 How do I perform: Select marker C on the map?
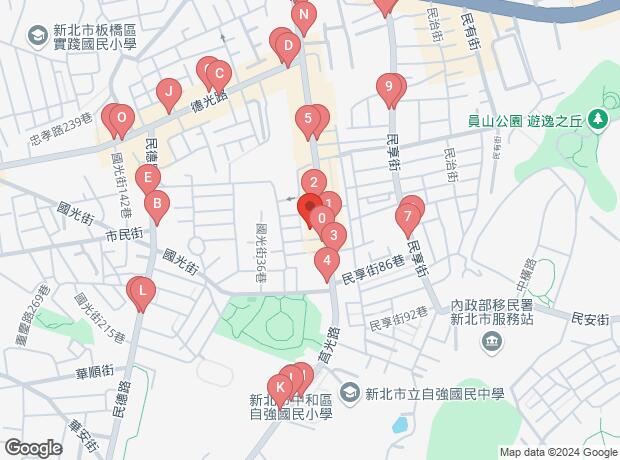(x=219, y=75)
